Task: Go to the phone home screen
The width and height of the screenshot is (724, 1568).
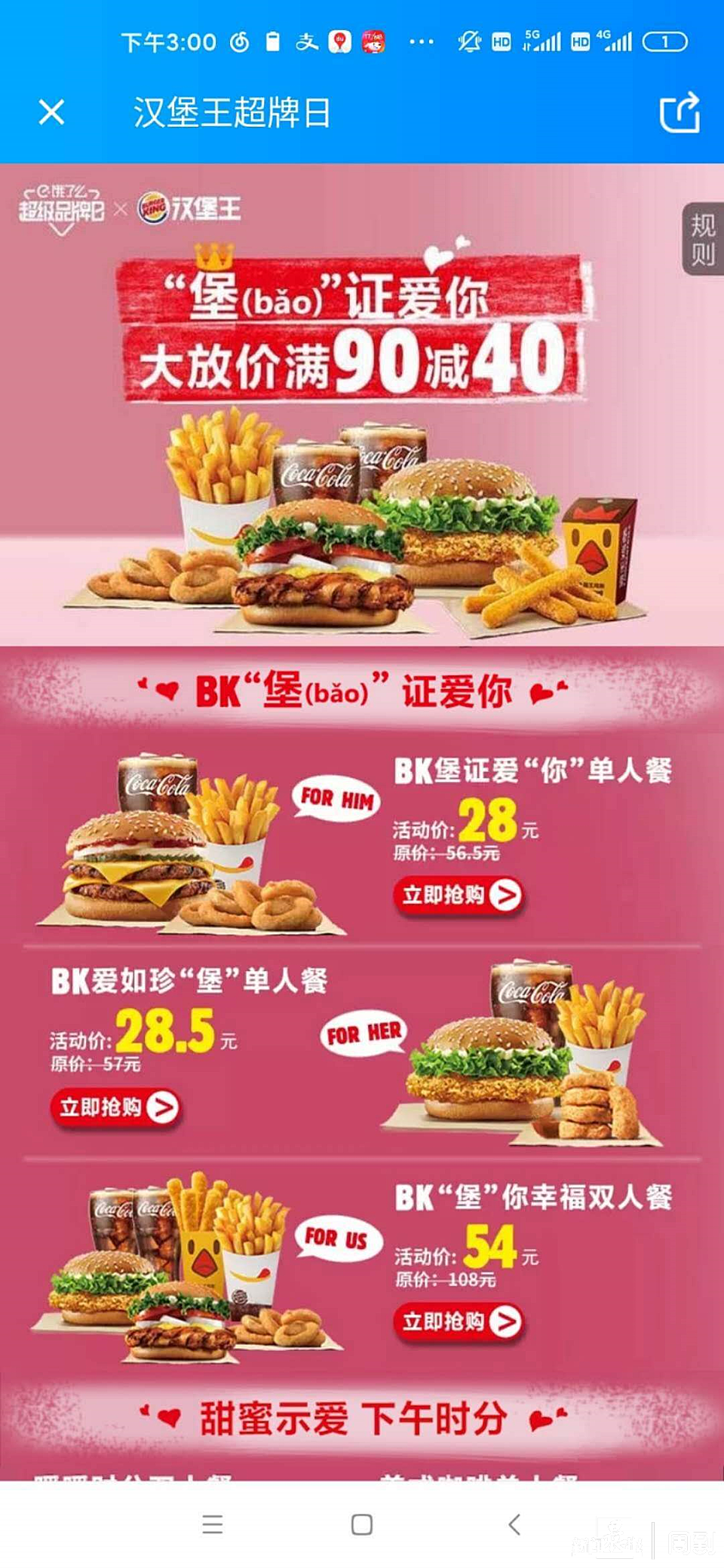Action: [362, 1524]
